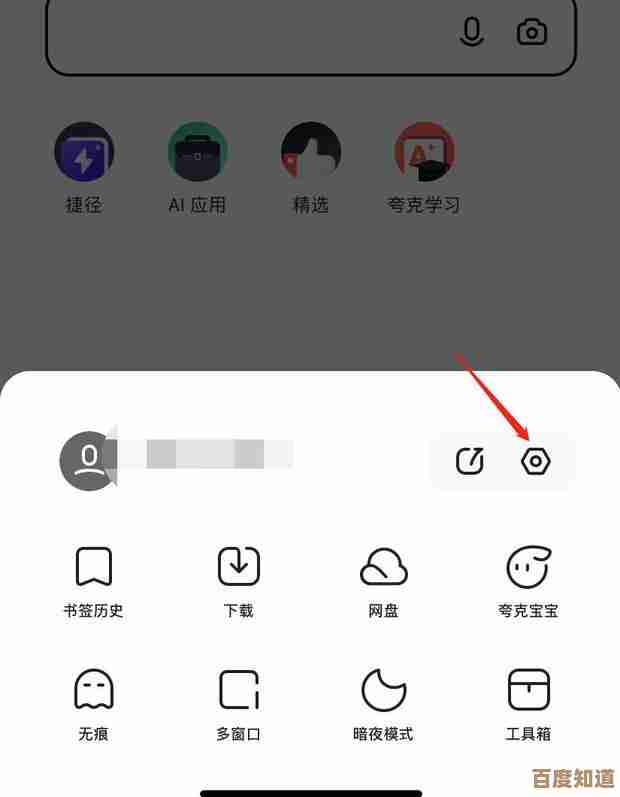Tap the microphone icon in search bar
The width and height of the screenshot is (620, 797).
tap(471, 32)
